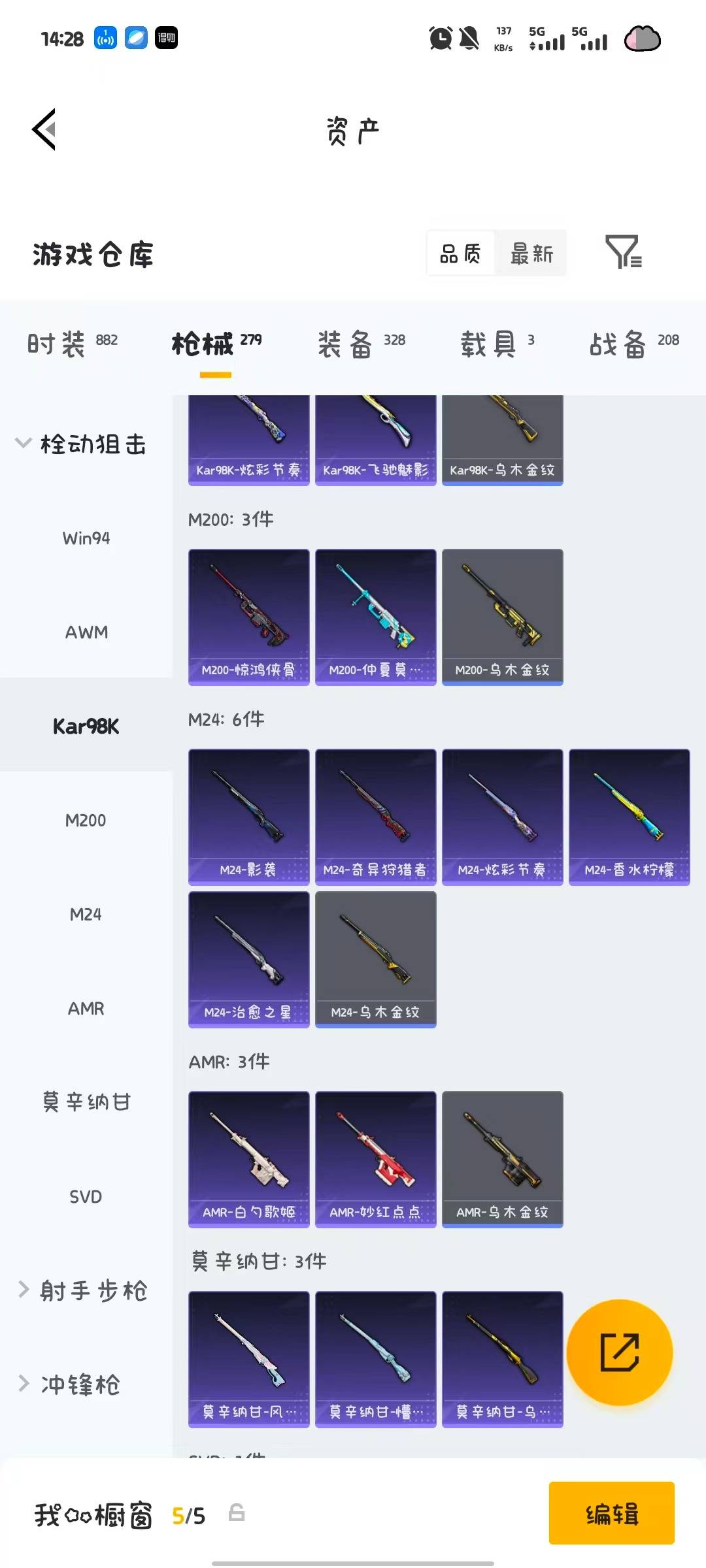Screen dimensions: 706x1568
Task: Open the filter icon beside 最新
Action: tap(622, 252)
